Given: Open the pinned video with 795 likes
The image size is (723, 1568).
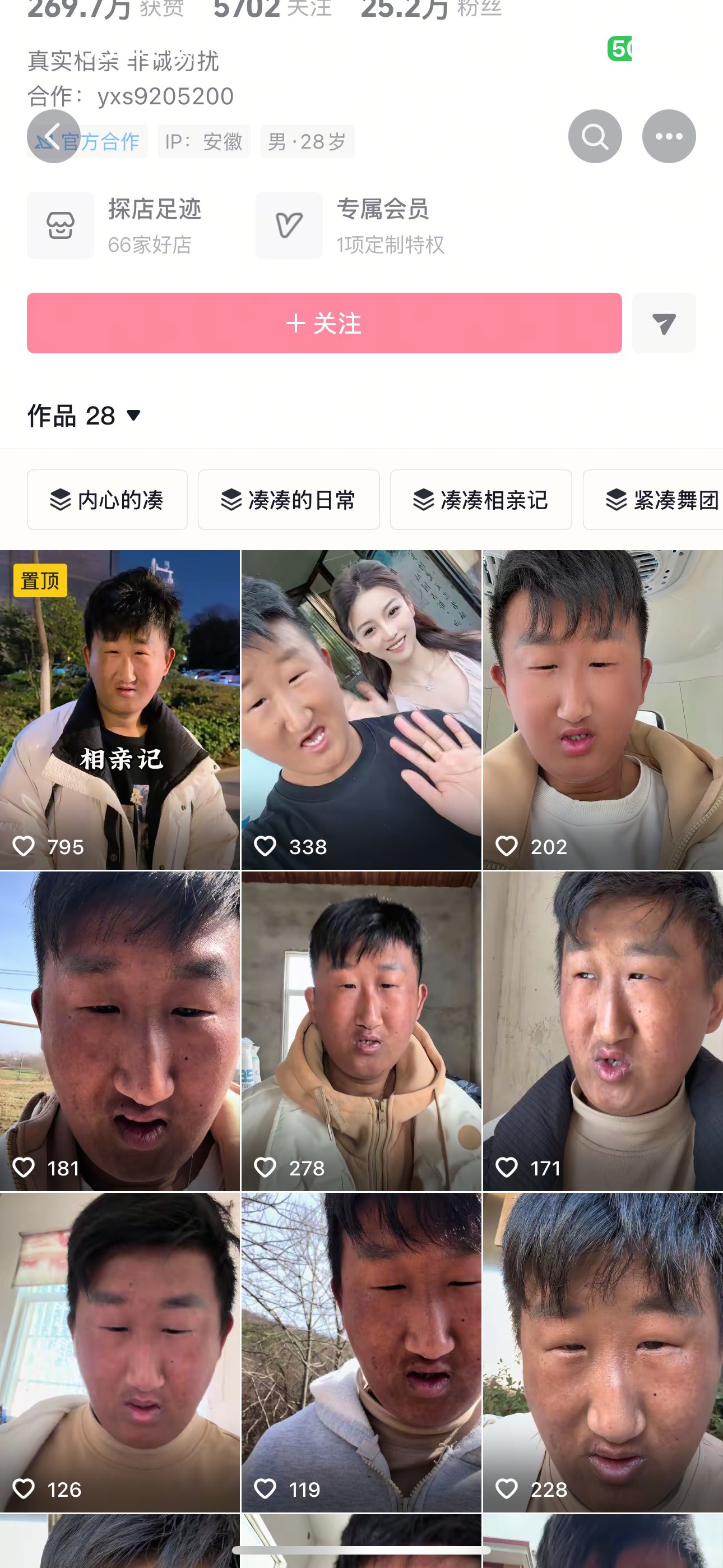Looking at the screenshot, I should click(120, 710).
